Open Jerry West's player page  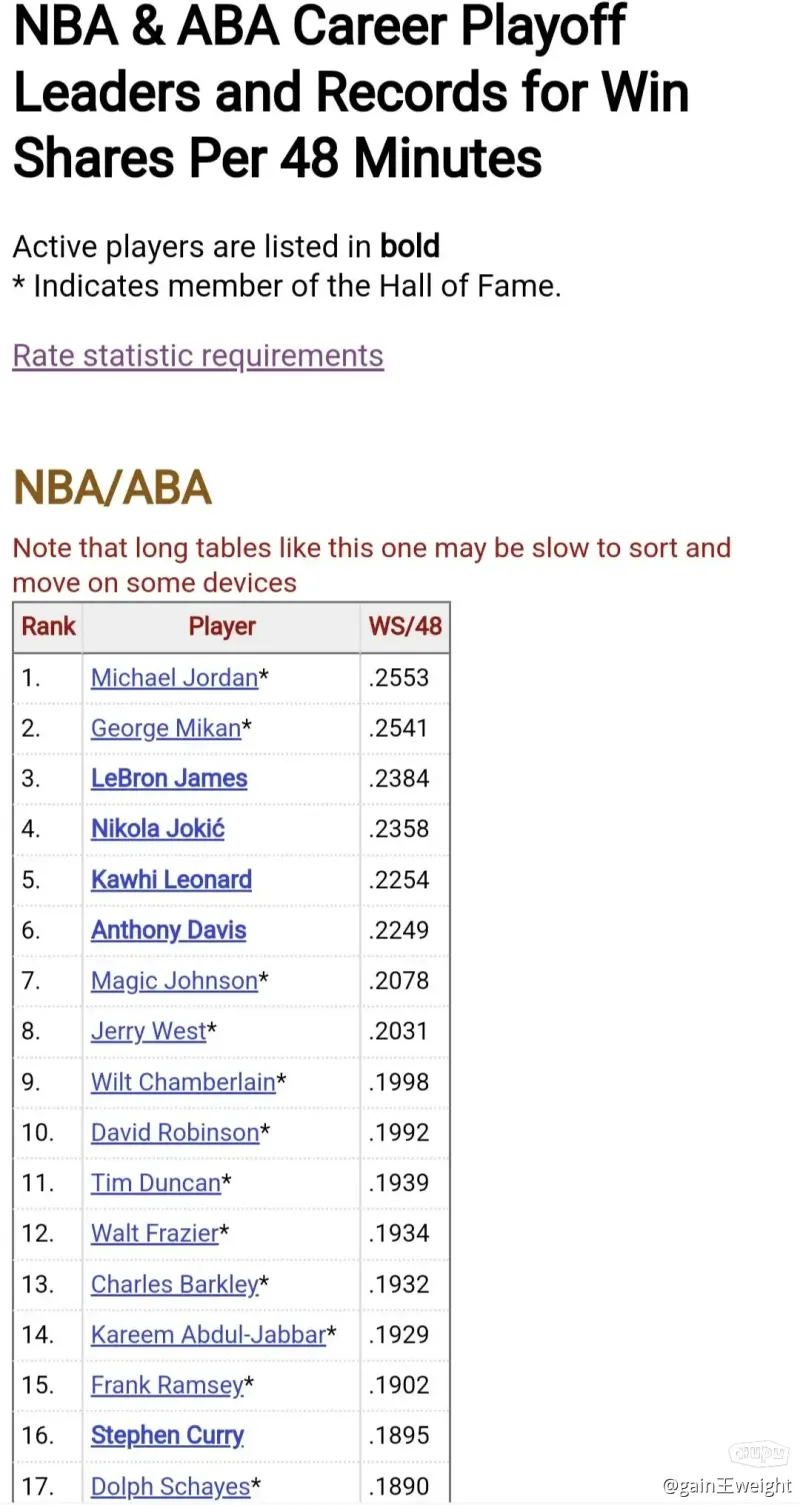point(149,1031)
